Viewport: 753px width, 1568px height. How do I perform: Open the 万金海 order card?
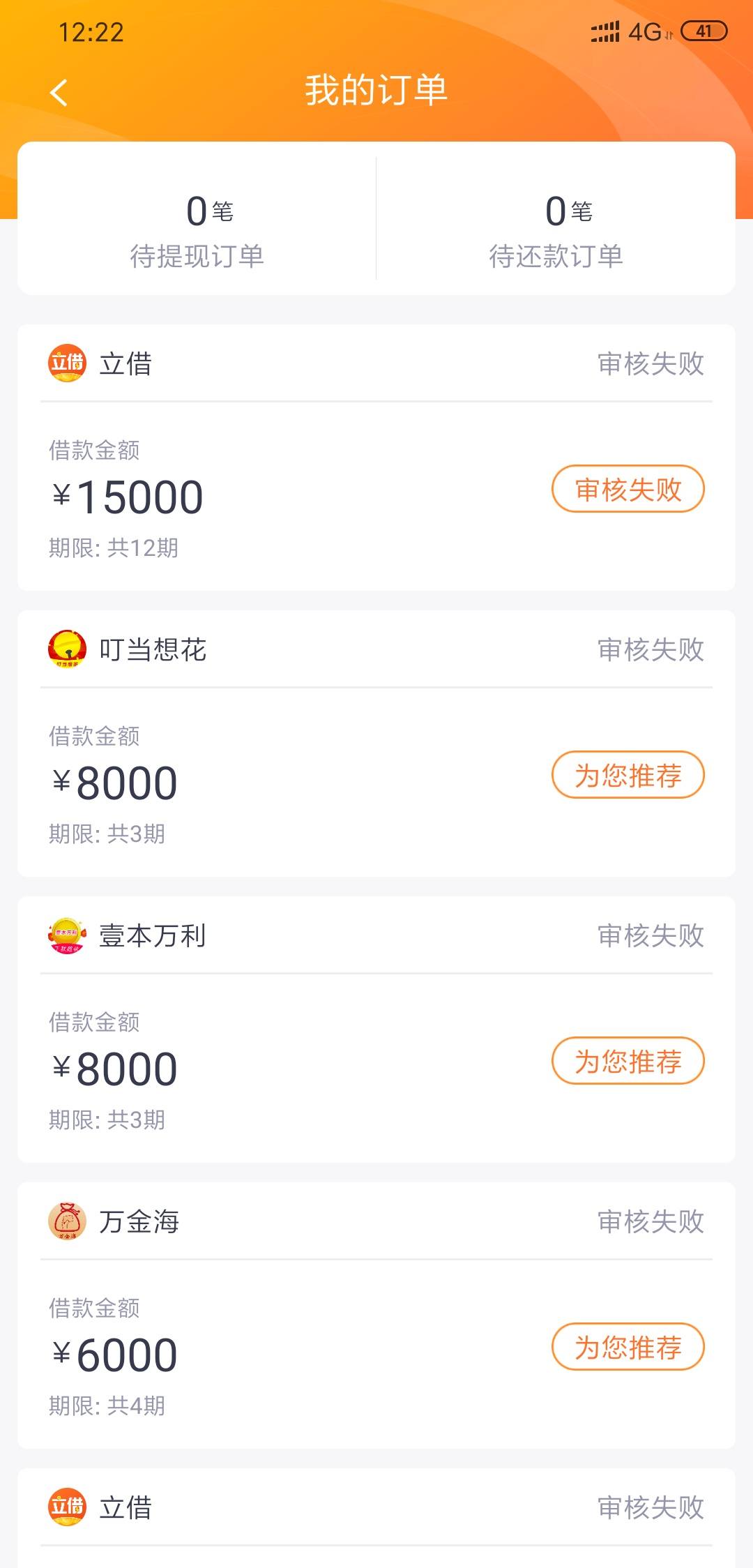pyautogui.click(x=376, y=1316)
